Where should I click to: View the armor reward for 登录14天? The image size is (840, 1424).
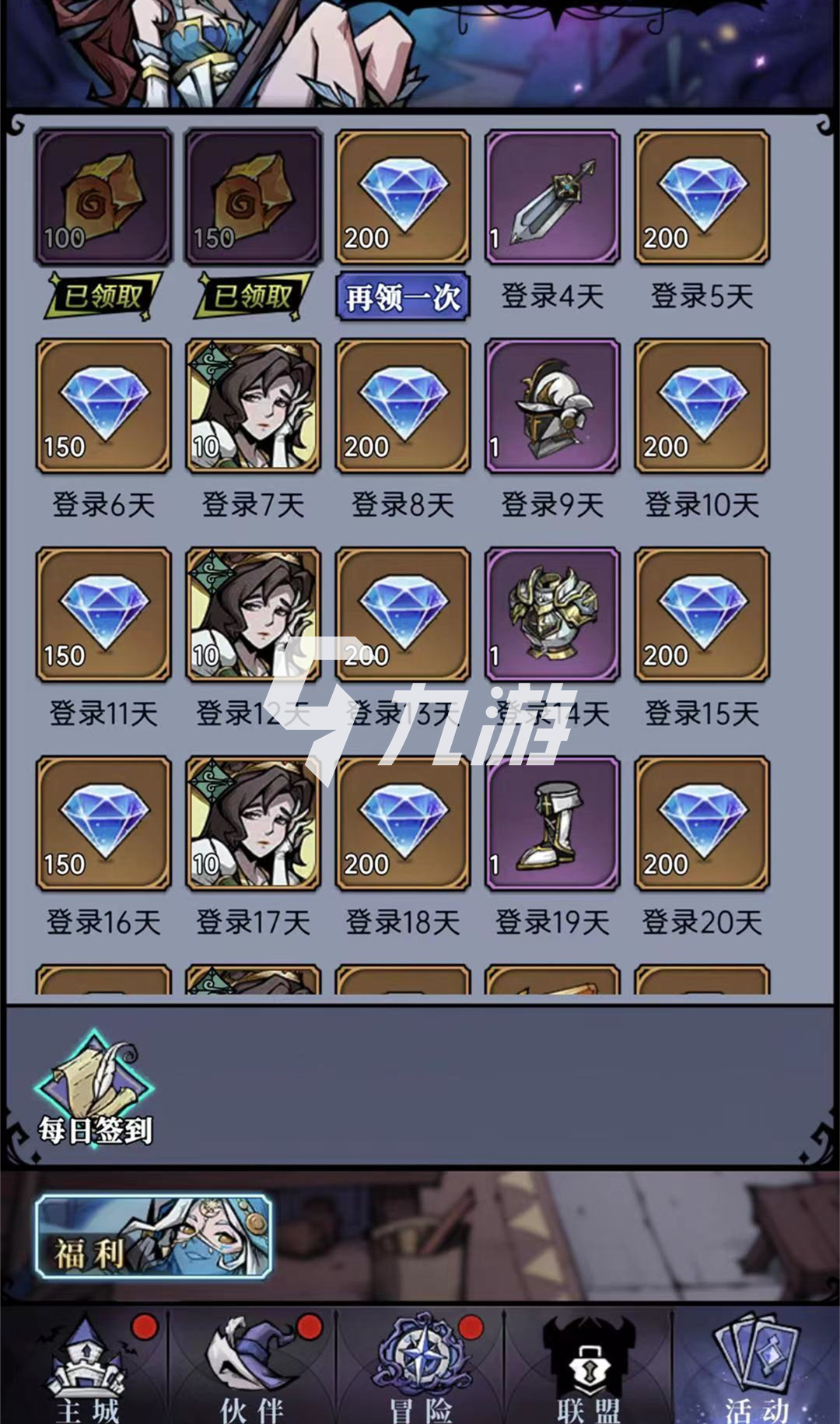point(552,615)
